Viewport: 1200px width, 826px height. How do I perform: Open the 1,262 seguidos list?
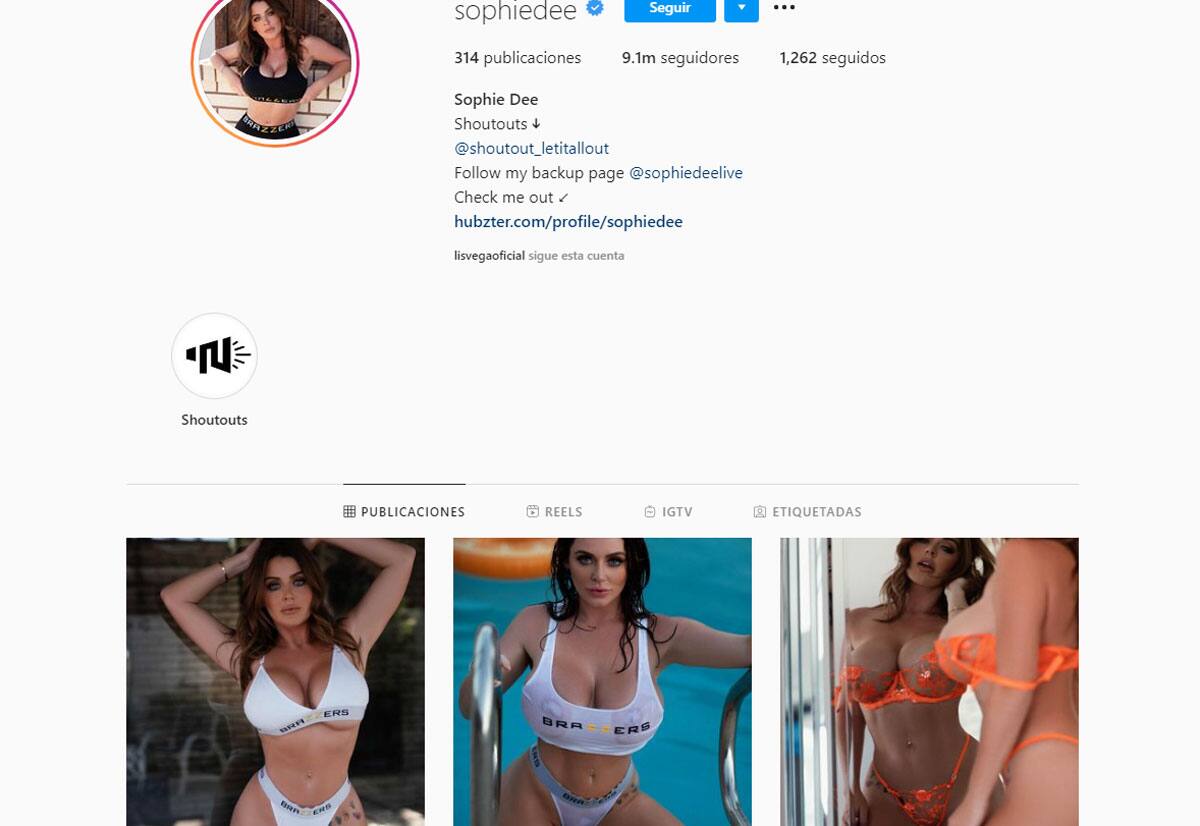click(832, 58)
